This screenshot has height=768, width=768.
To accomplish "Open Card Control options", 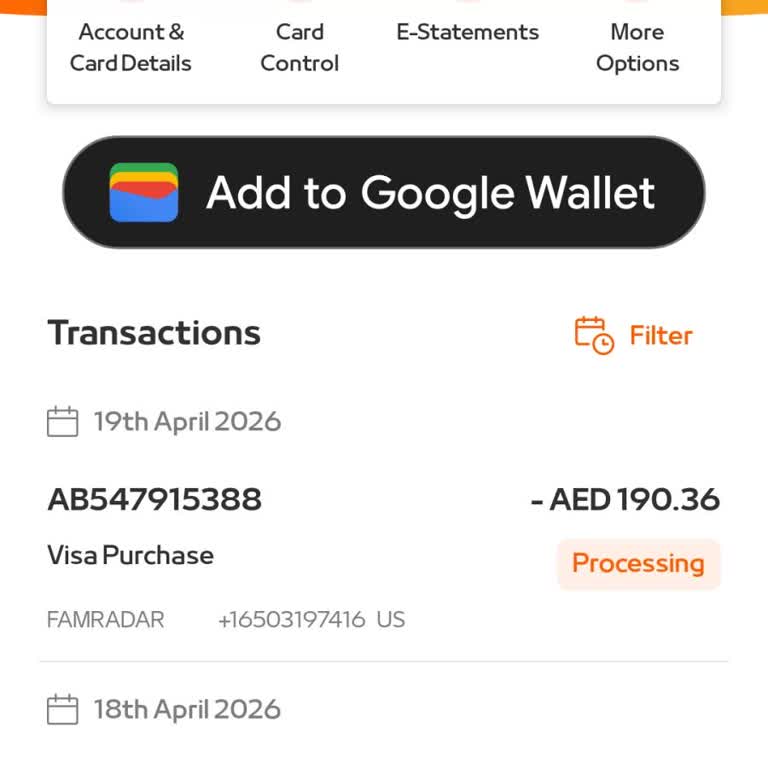I will pos(299,47).
